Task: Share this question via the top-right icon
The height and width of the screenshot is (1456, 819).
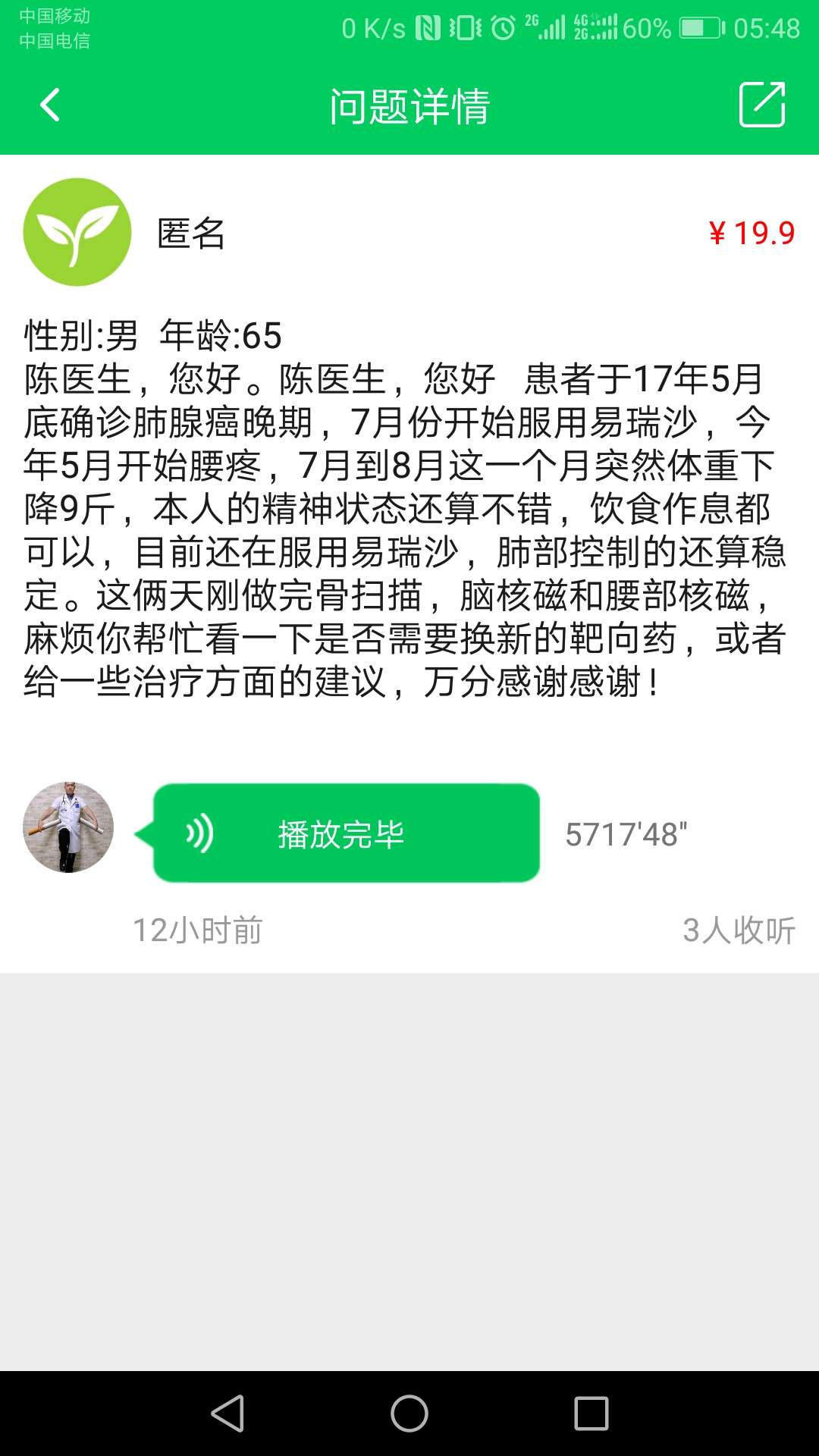Action: 761,105
